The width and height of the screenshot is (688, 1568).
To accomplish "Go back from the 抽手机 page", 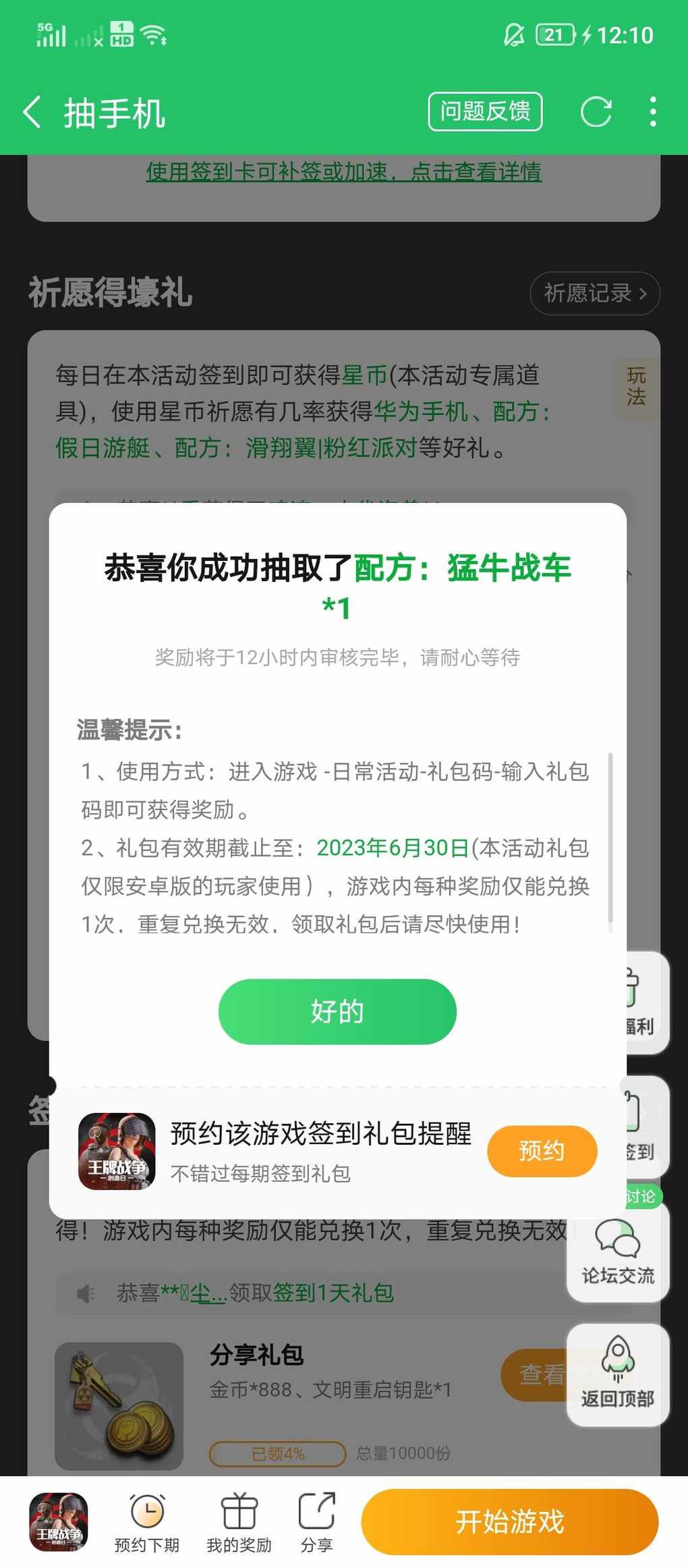I will (32, 112).
